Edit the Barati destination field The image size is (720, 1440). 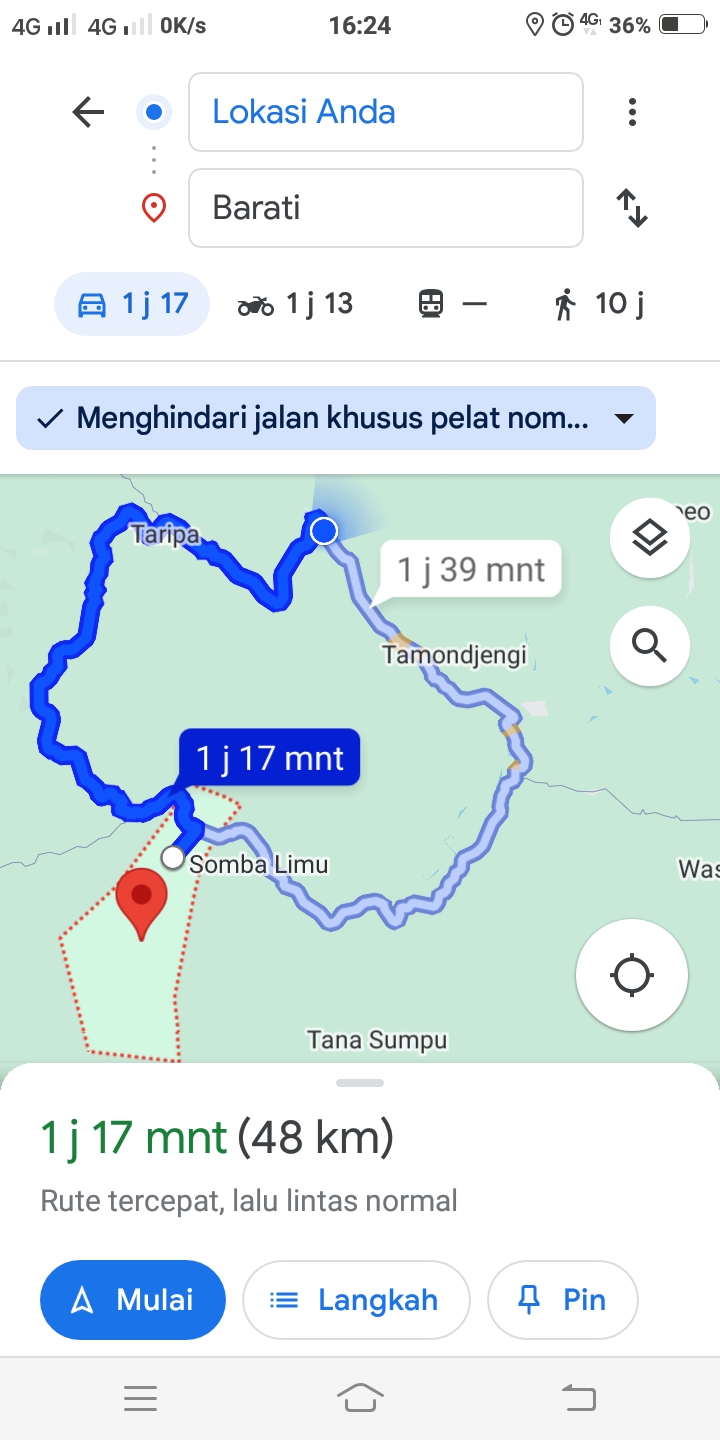386,208
